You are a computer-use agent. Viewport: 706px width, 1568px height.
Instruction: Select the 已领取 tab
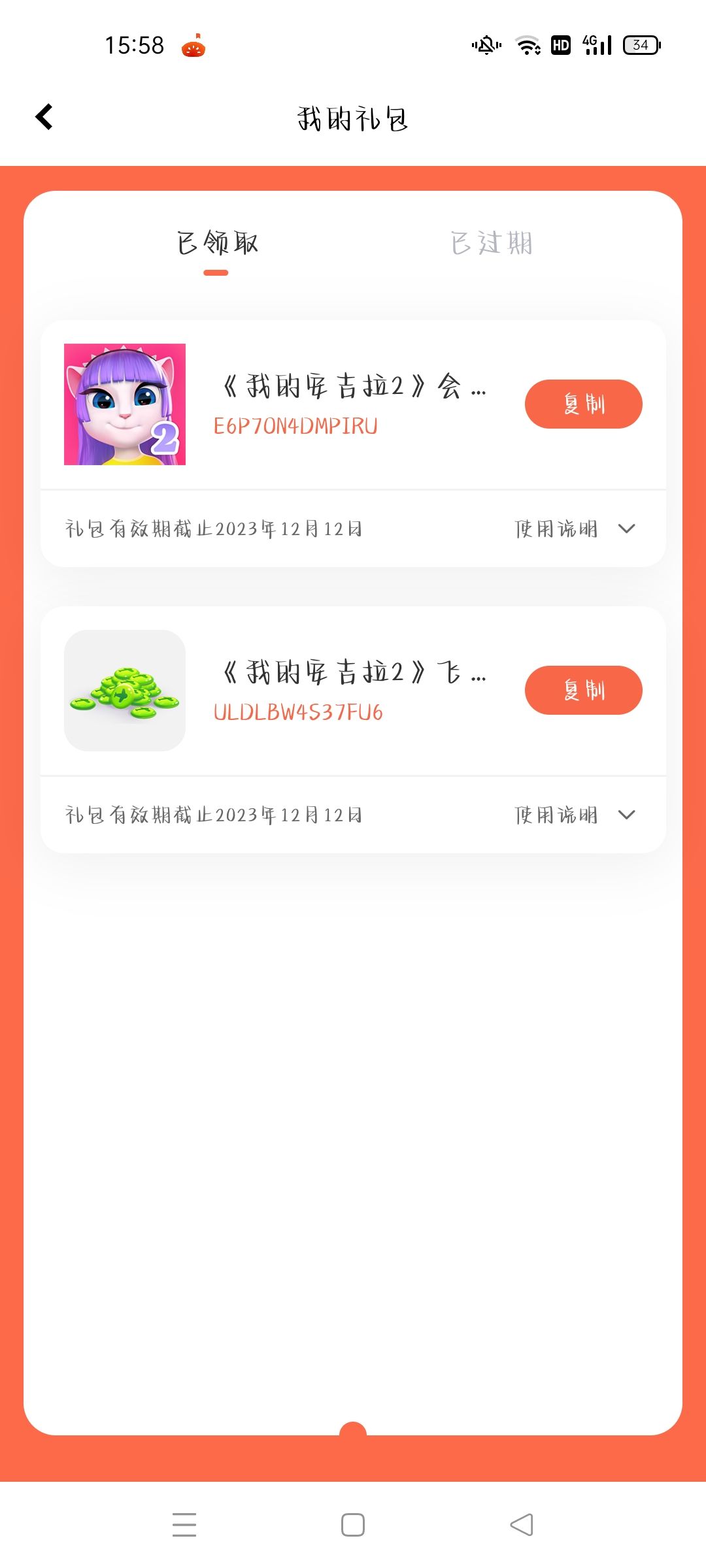click(217, 244)
